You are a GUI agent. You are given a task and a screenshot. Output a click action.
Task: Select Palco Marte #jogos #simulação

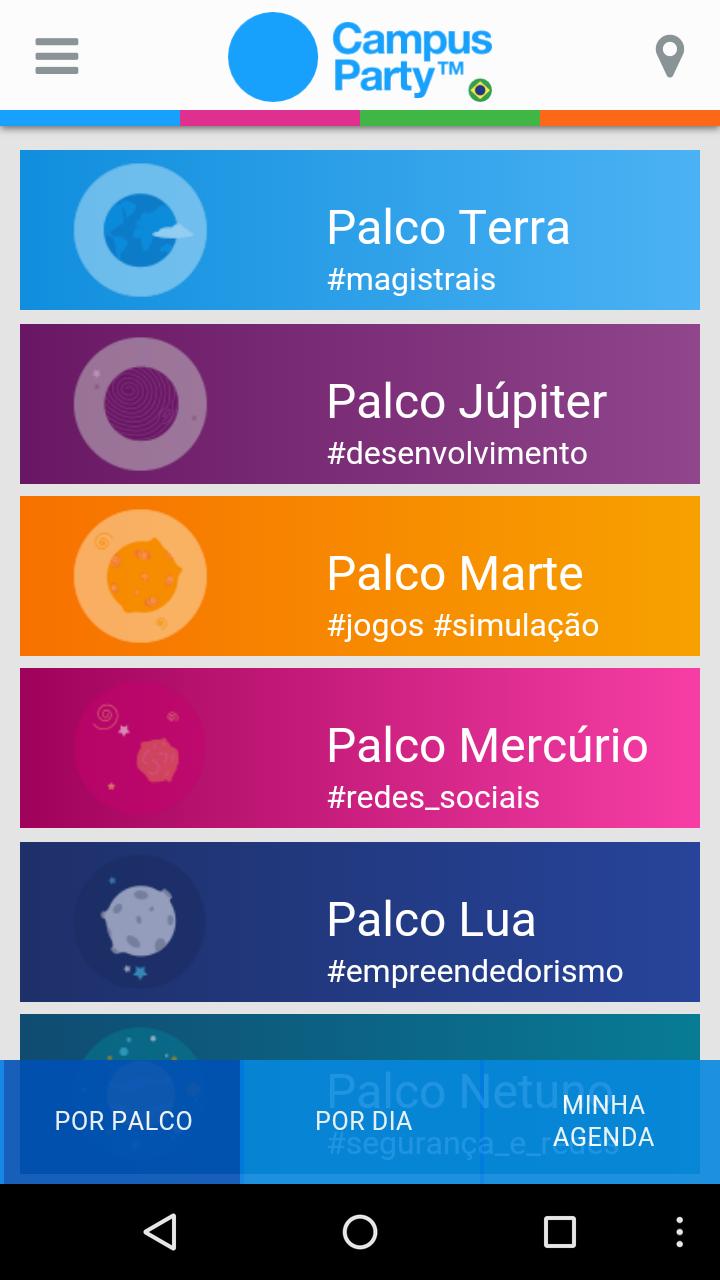[x=360, y=576]
